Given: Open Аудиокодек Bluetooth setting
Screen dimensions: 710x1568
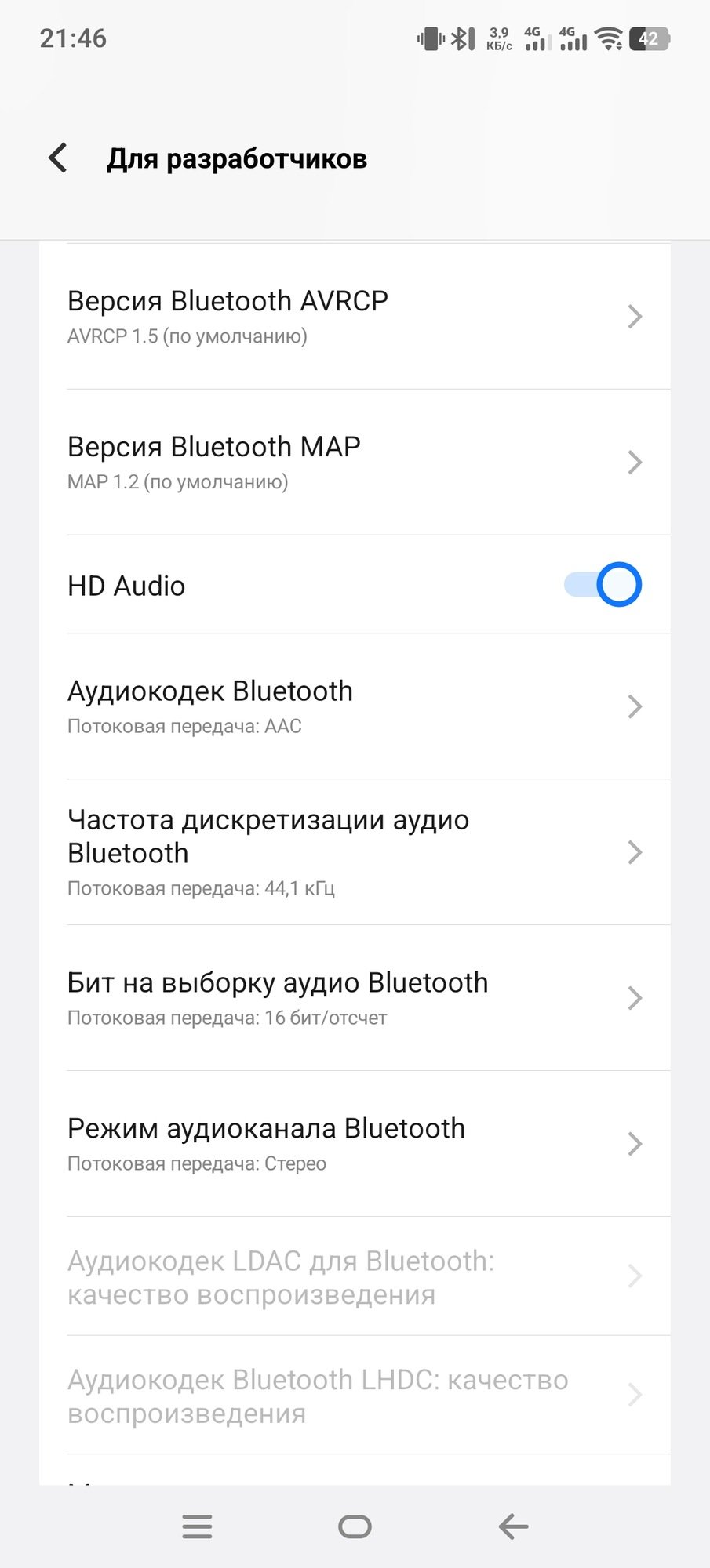Looking at the screenshot, I should tap(355, 706).
